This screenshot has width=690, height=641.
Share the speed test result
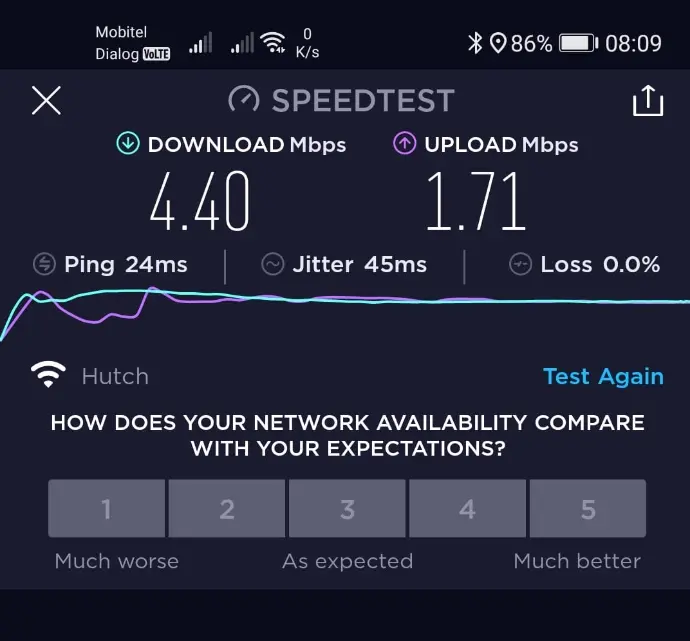[x=647, y=100]
